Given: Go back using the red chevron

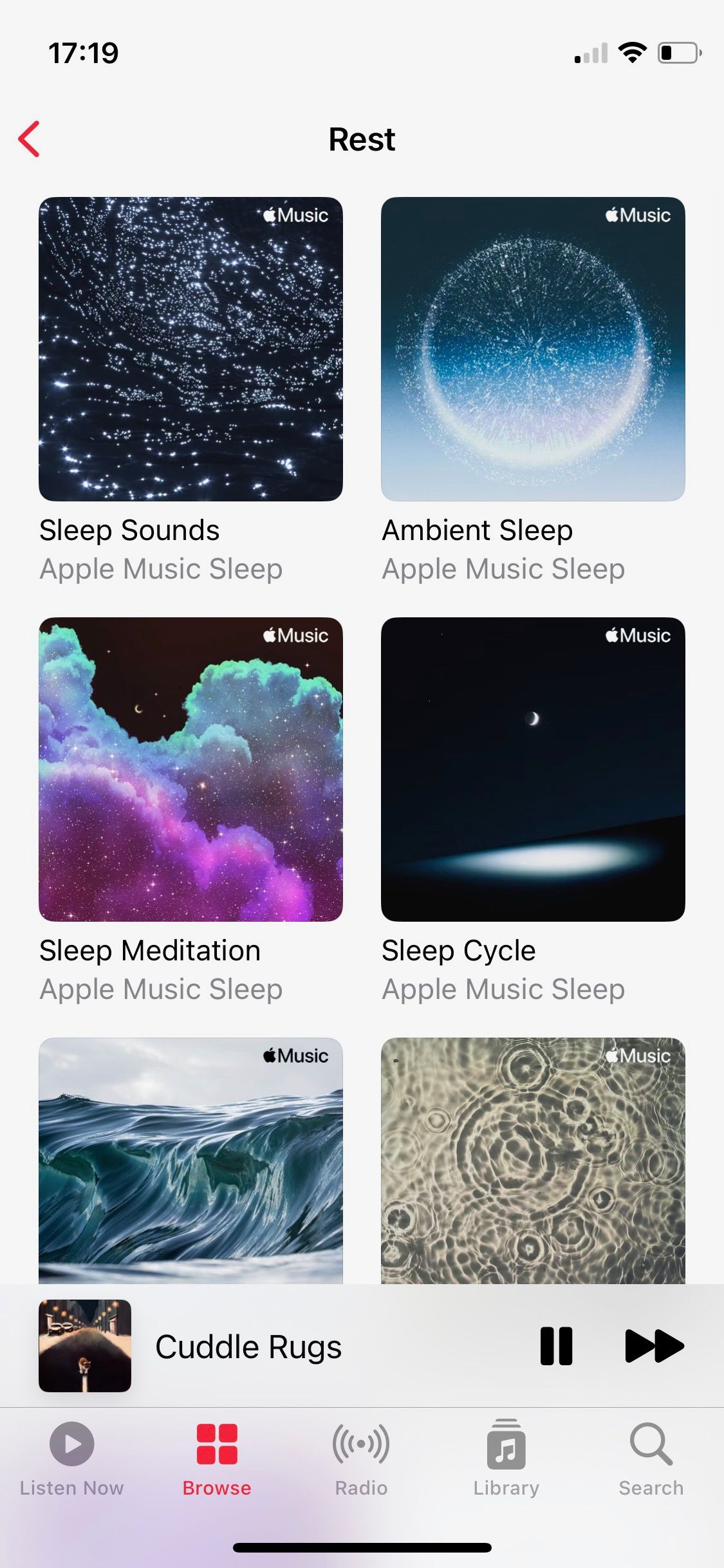Looking at the screenshot, I should (29, 139).
